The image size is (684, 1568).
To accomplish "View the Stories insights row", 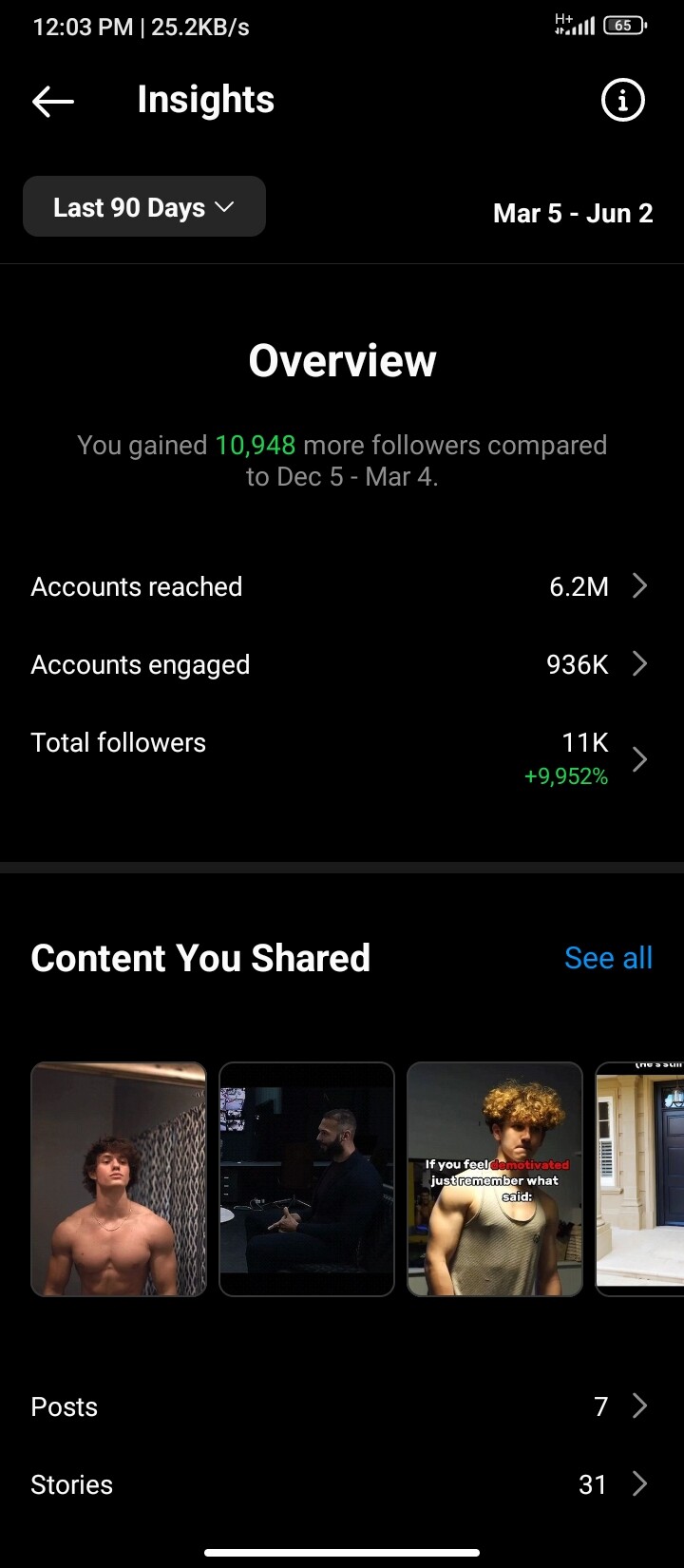I will (x=342, y=1484).
